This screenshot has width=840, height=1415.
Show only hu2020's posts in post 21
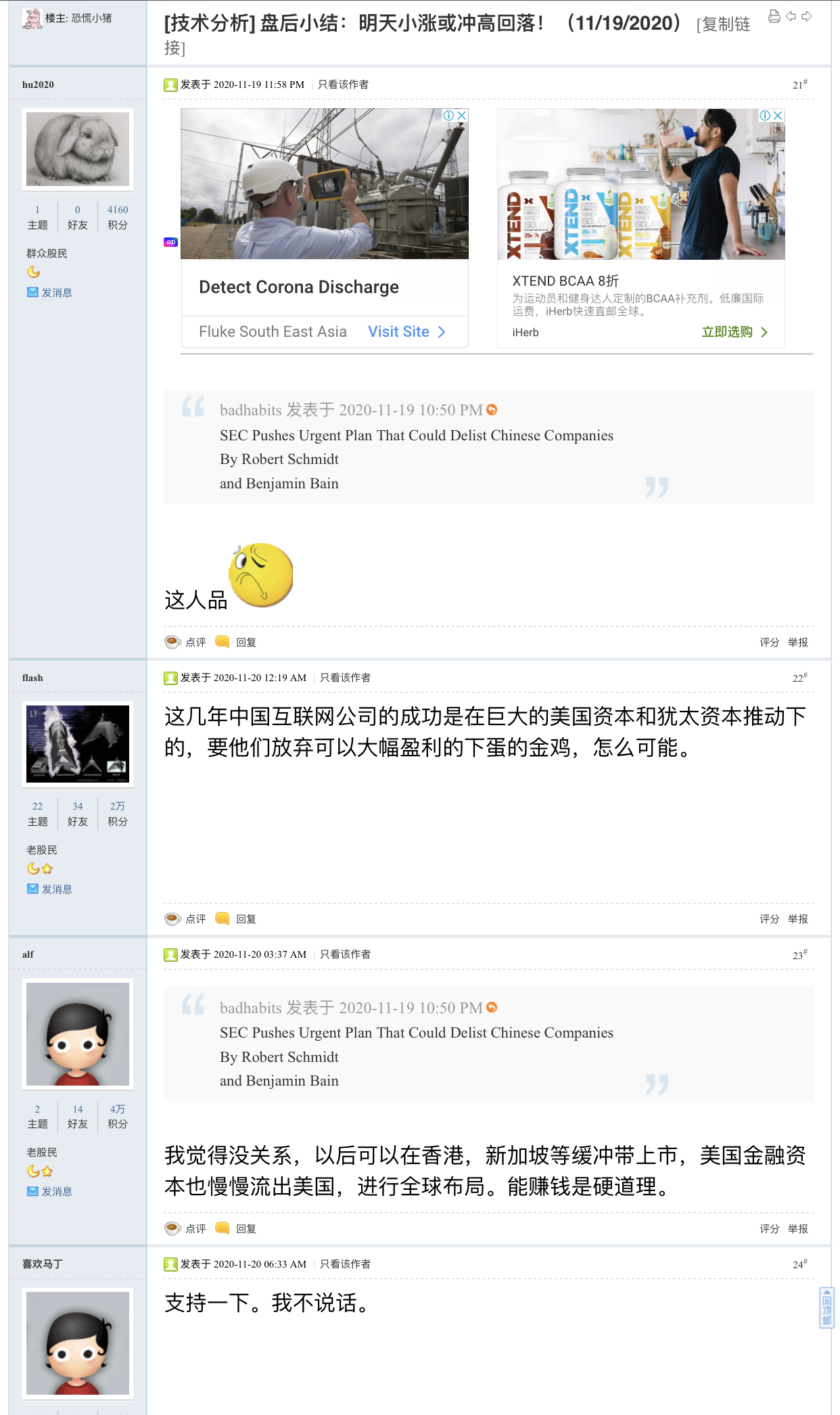click(343, 85)
